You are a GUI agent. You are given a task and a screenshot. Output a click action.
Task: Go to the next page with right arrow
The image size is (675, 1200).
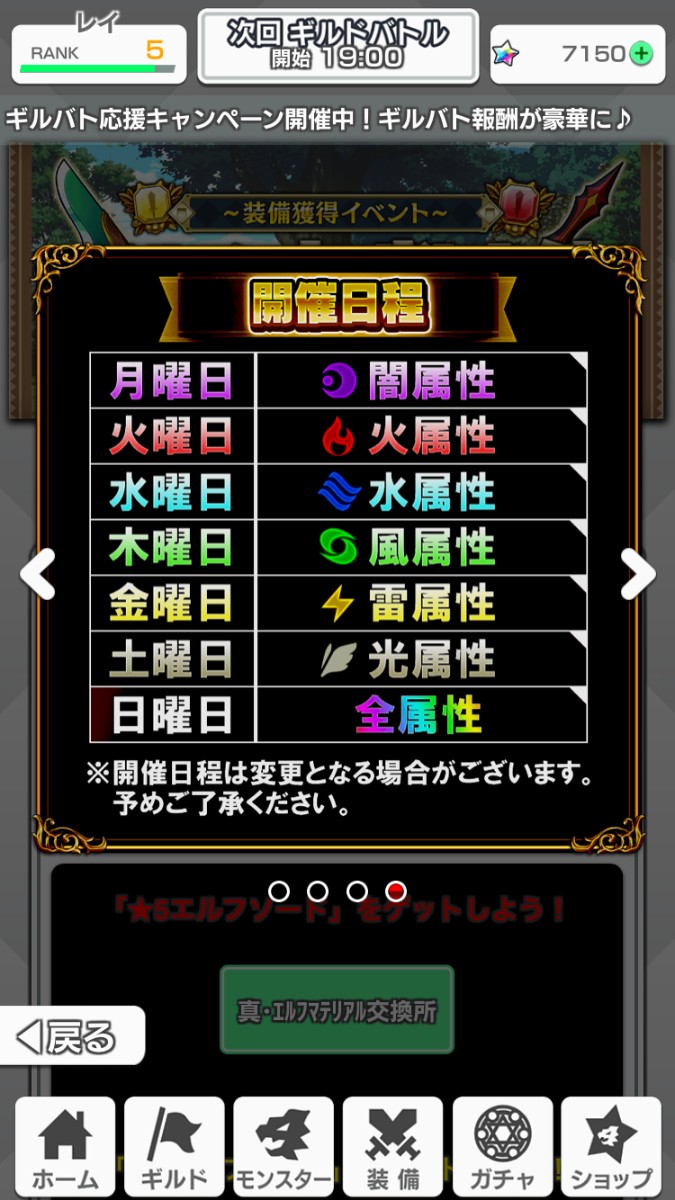tap(637, 575)
